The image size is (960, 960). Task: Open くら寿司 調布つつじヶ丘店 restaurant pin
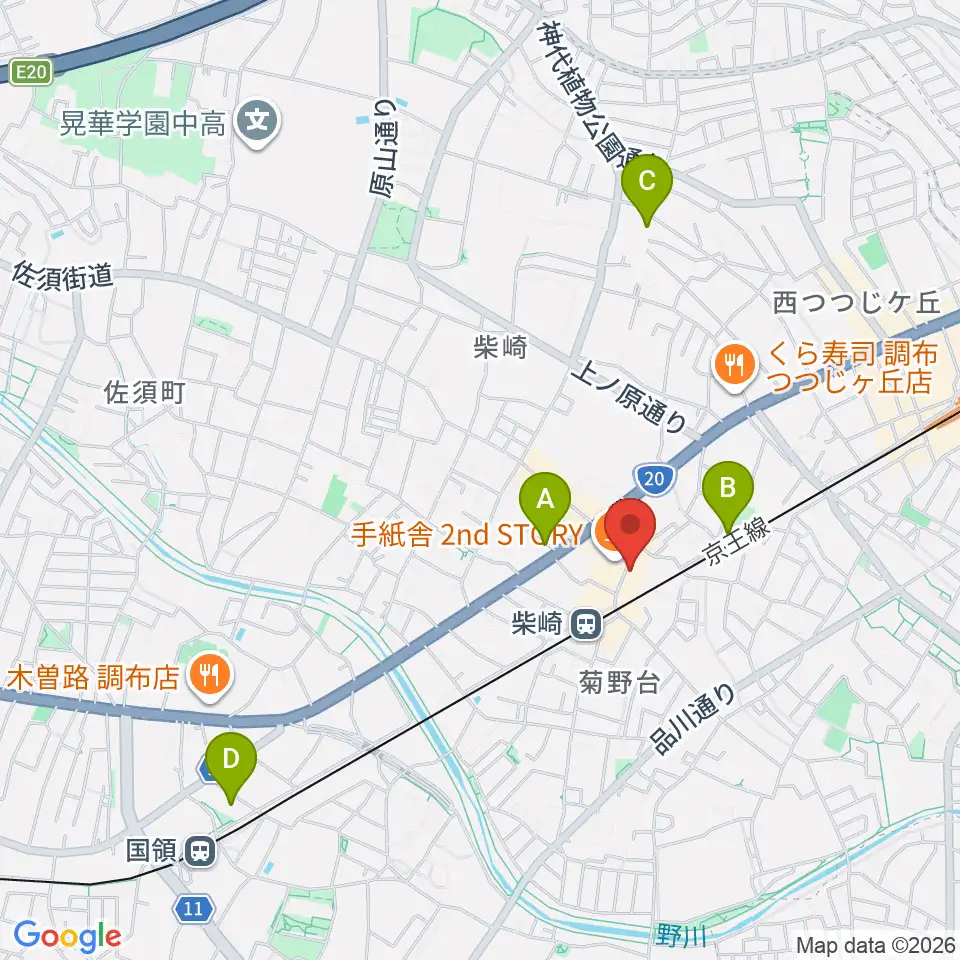click(x=735, y=367)
